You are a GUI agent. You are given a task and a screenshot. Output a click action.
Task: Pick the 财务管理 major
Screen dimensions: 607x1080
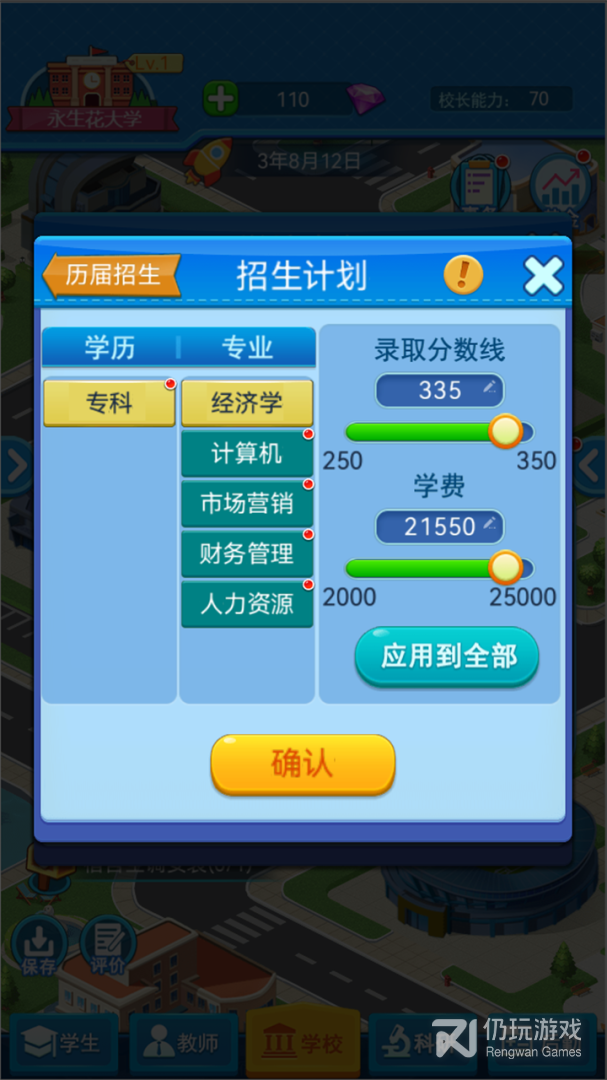[x=247, y=553]
